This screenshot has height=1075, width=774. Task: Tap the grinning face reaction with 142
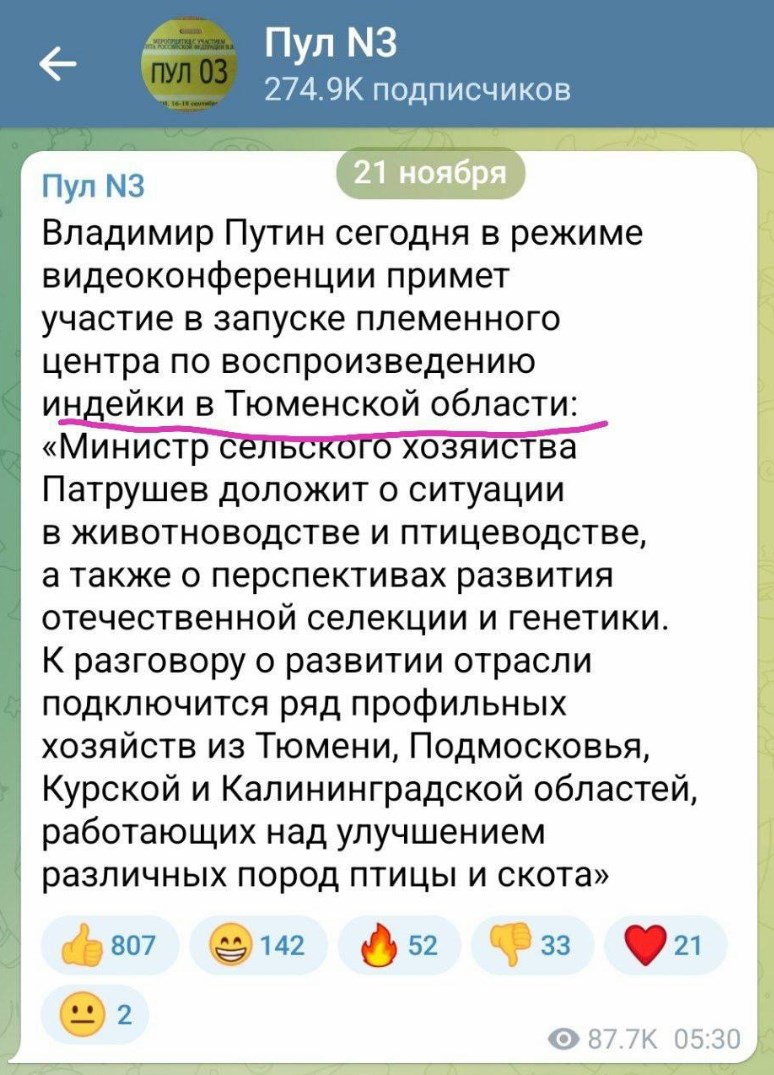[259, 945]
